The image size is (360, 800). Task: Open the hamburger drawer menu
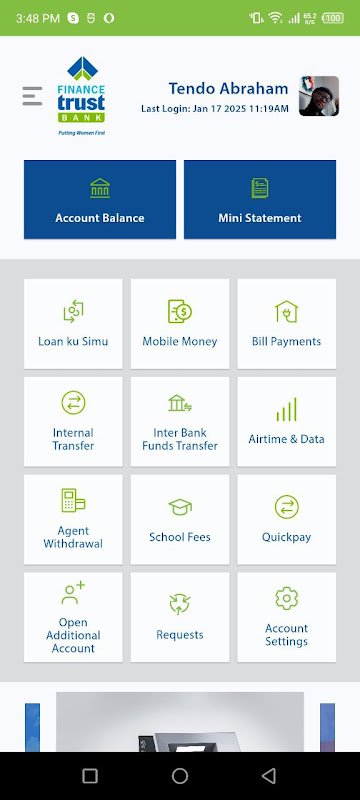(x=32, y=96)
